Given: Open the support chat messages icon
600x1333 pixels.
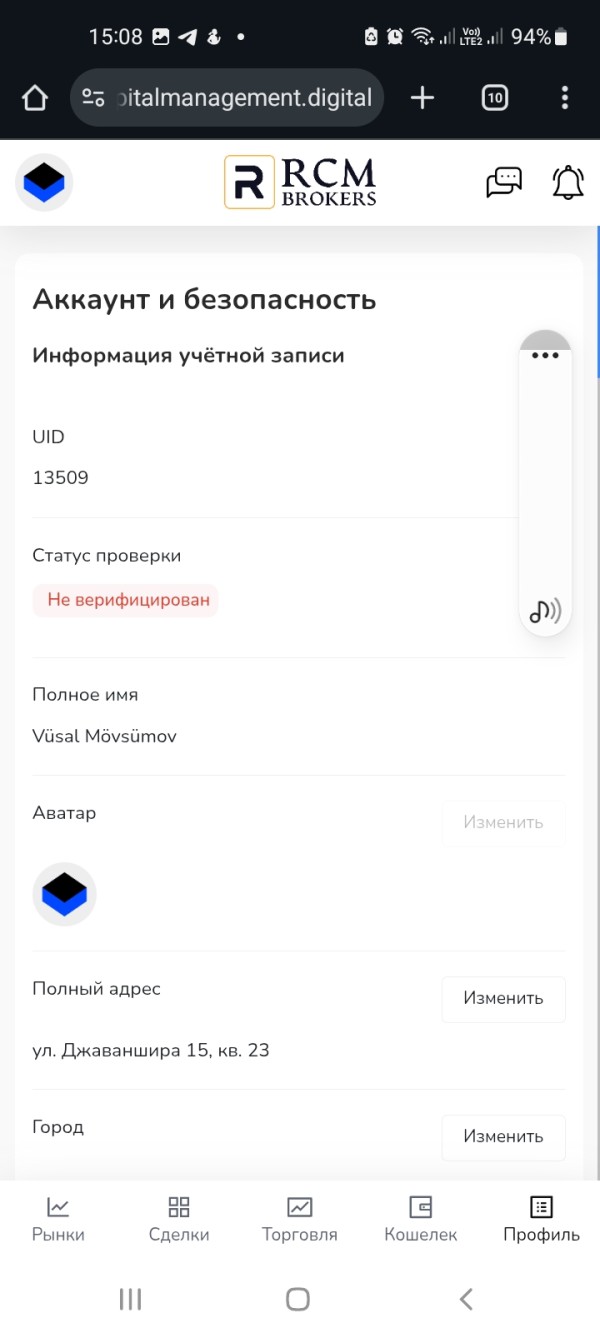Looking at the screenshot, I should coord(504,182).
